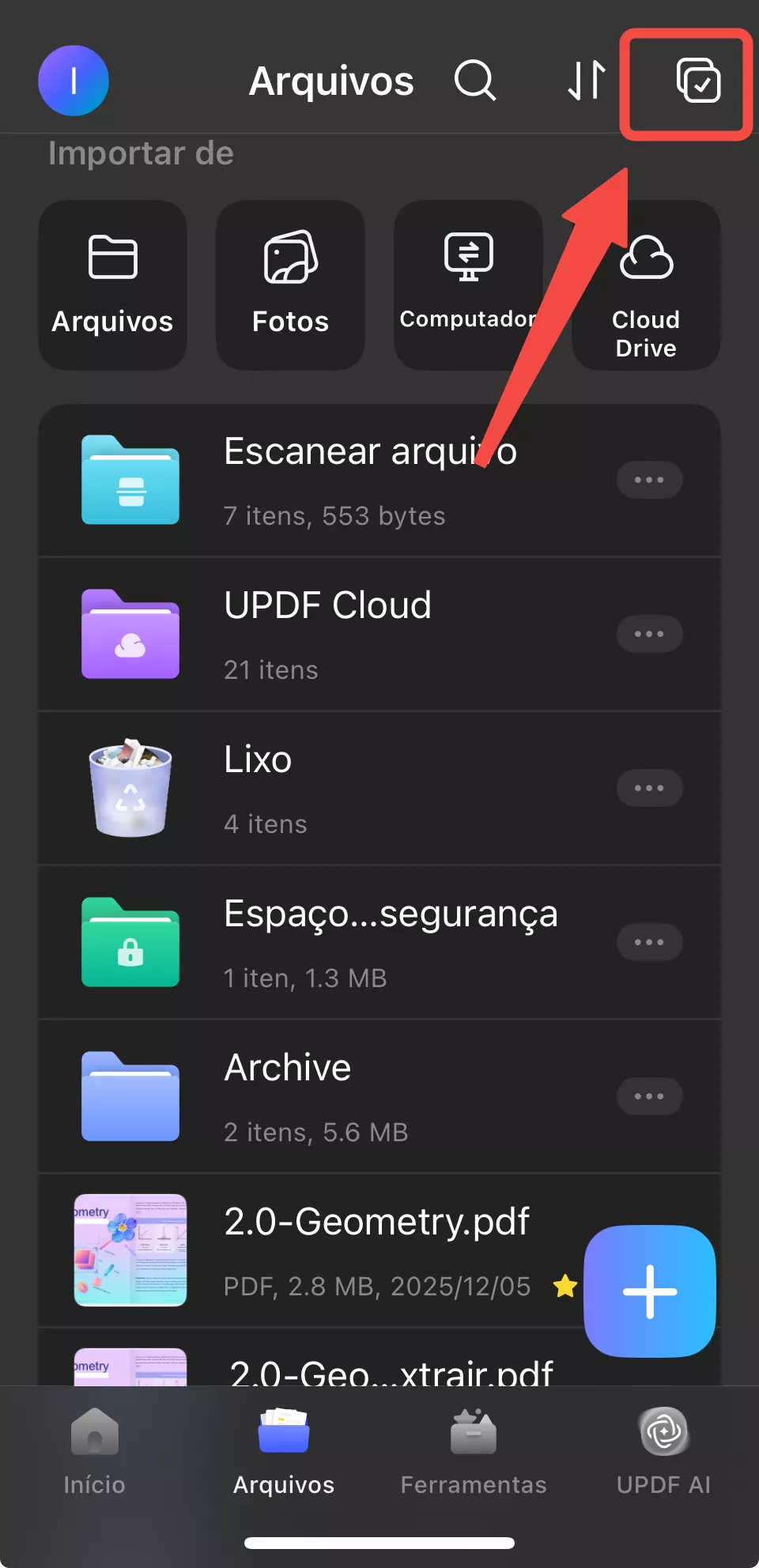The height and width of the screenshot is (1568, 759).
Task: Select the Arquivos import folder icon
Action: point(111,257)
